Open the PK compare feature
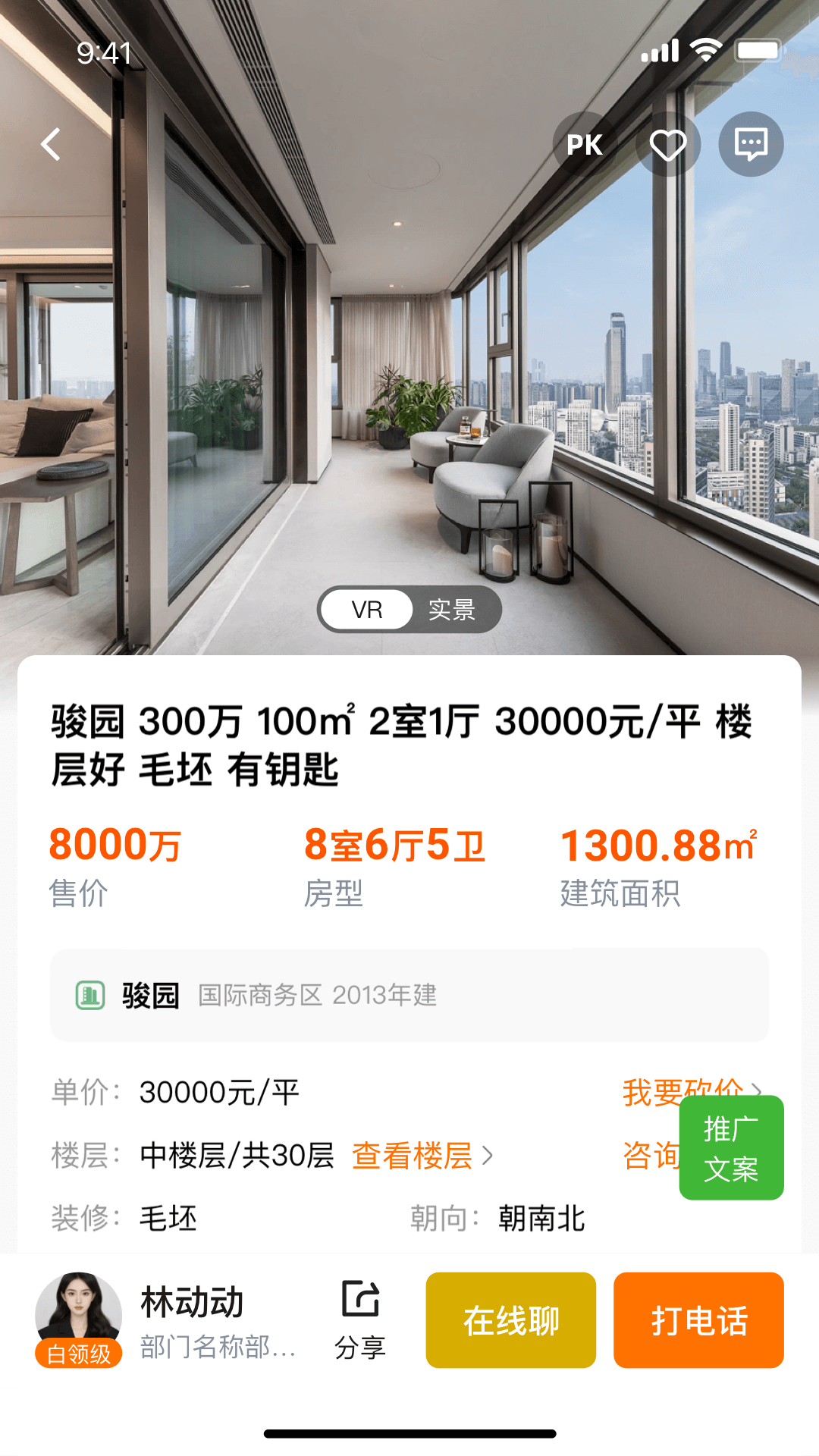The image size is (819, 1456). [x=585, y=144]
